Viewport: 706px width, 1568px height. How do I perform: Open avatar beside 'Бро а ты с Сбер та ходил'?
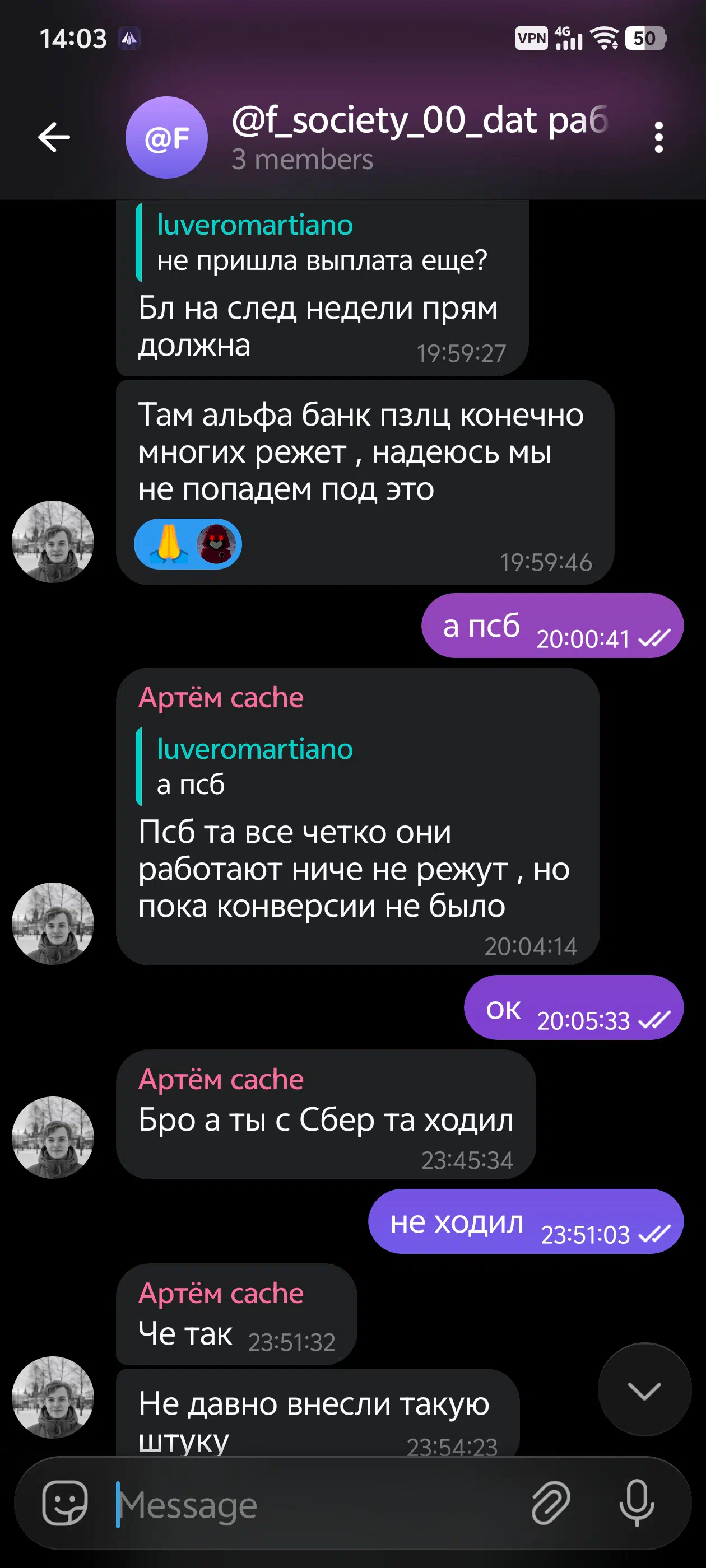53,1137
